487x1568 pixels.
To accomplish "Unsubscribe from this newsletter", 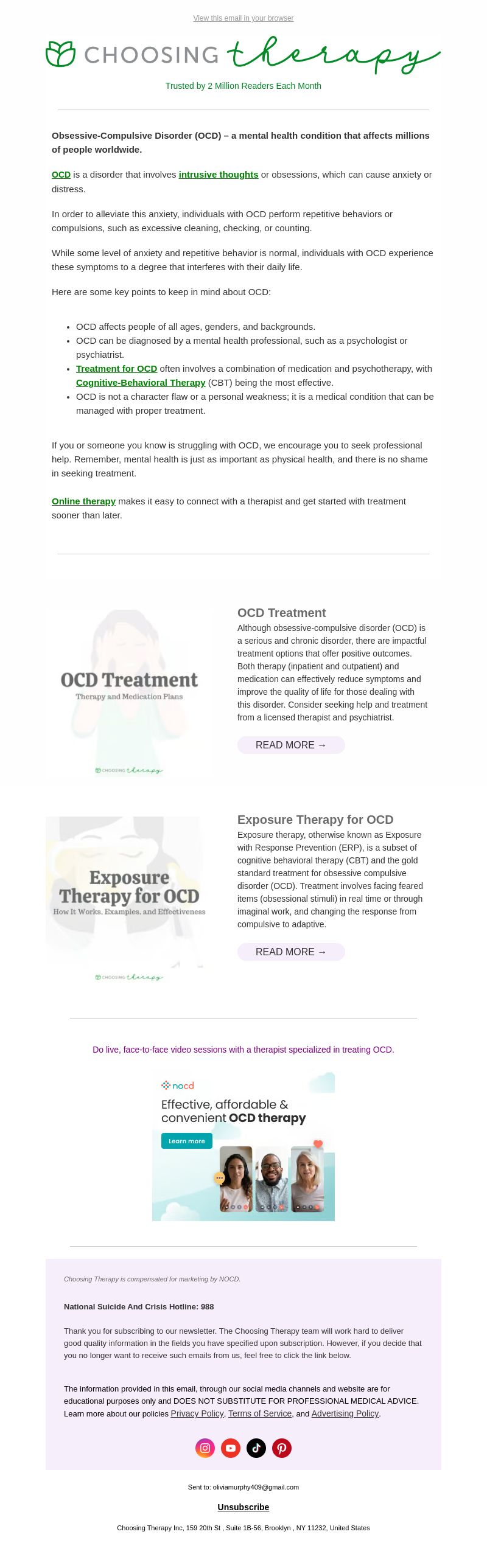I will click(243, 1507).
